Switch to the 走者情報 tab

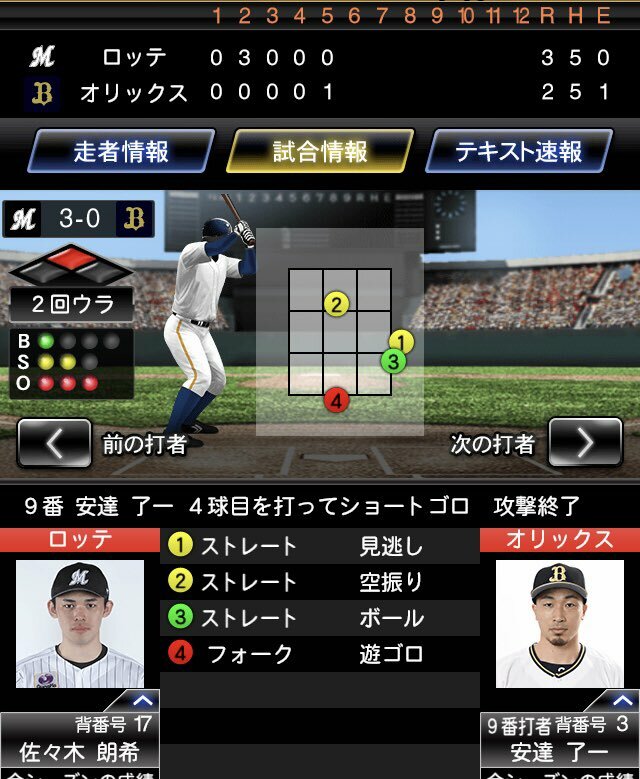[121, 152]
